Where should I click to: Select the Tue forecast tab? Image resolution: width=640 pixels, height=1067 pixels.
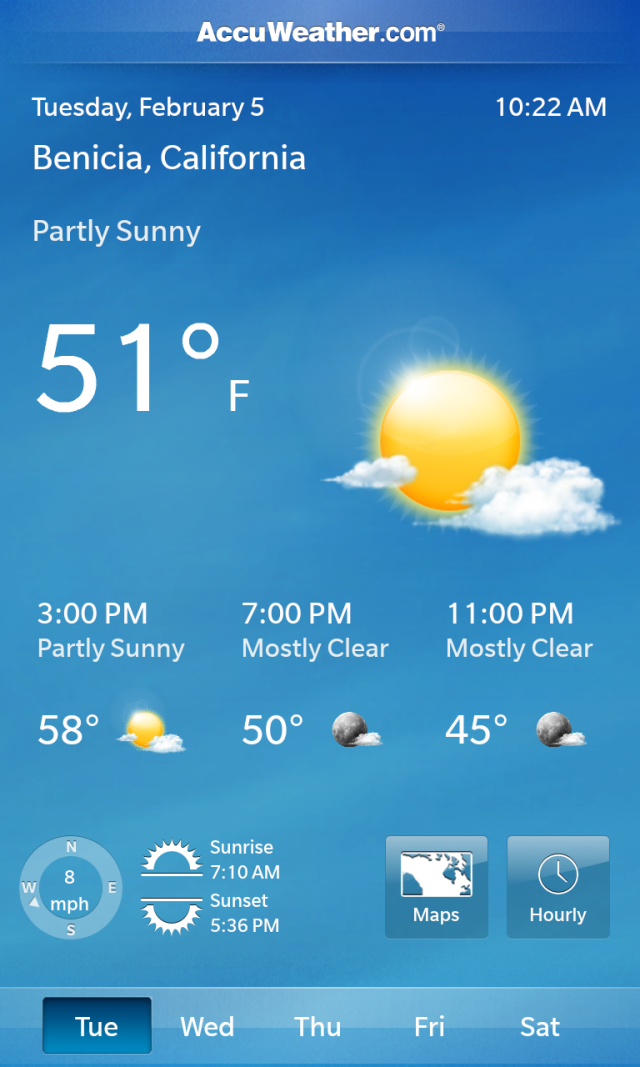pos(97,1026)
